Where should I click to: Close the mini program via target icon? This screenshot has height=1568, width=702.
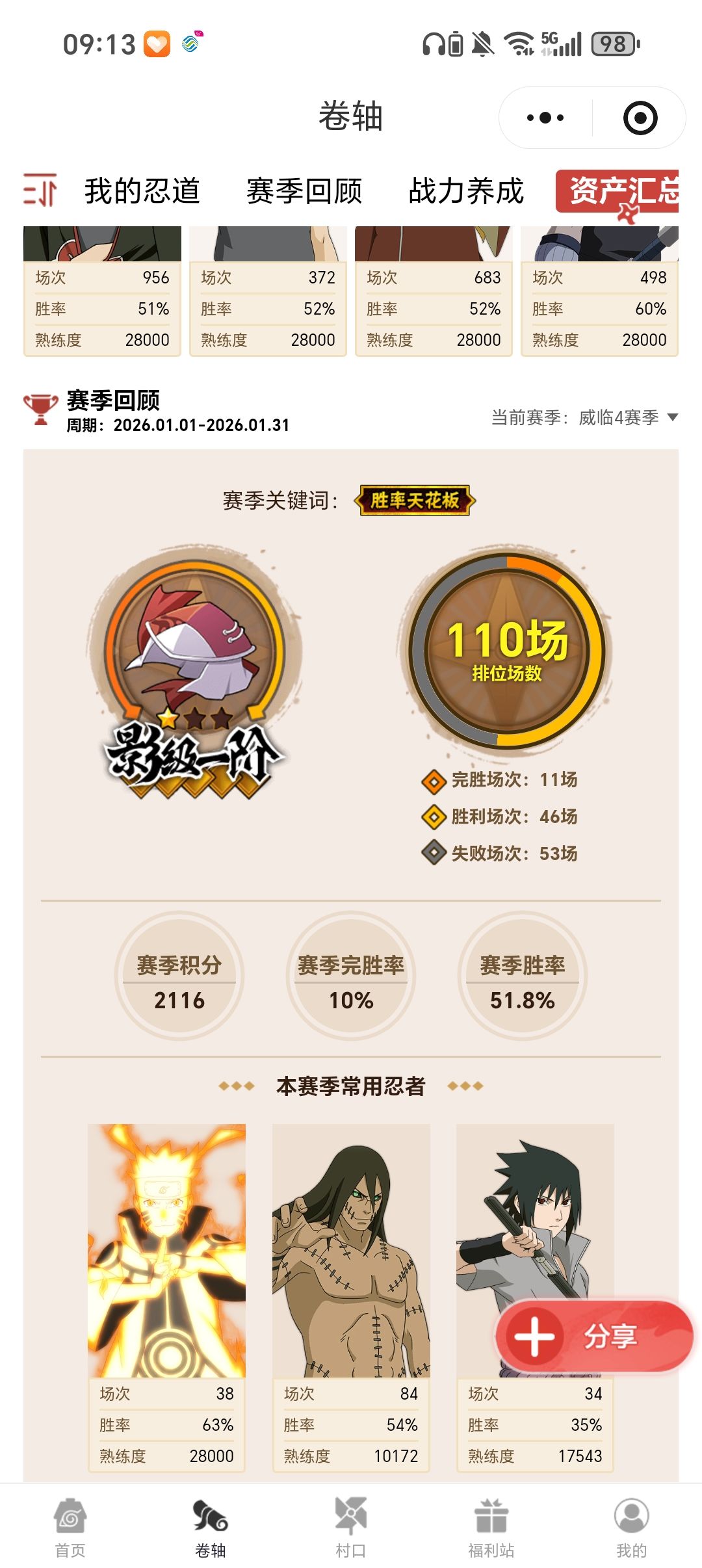point(640,118)
